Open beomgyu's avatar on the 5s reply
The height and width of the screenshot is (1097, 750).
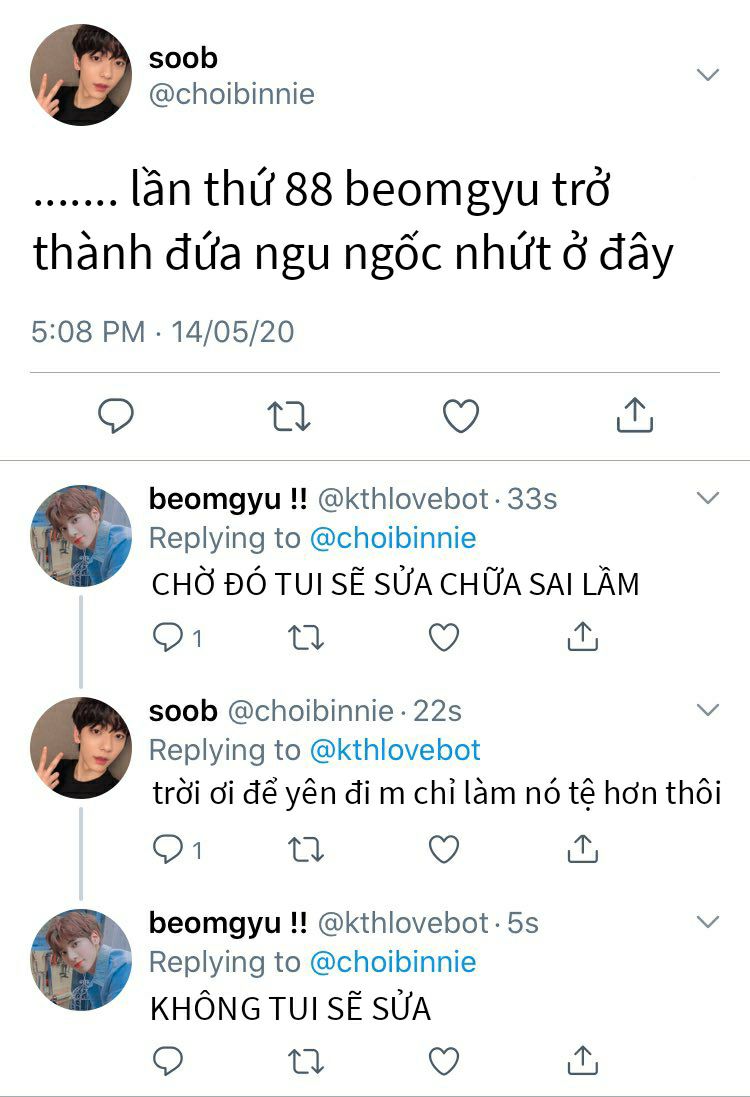pos(80,958)
